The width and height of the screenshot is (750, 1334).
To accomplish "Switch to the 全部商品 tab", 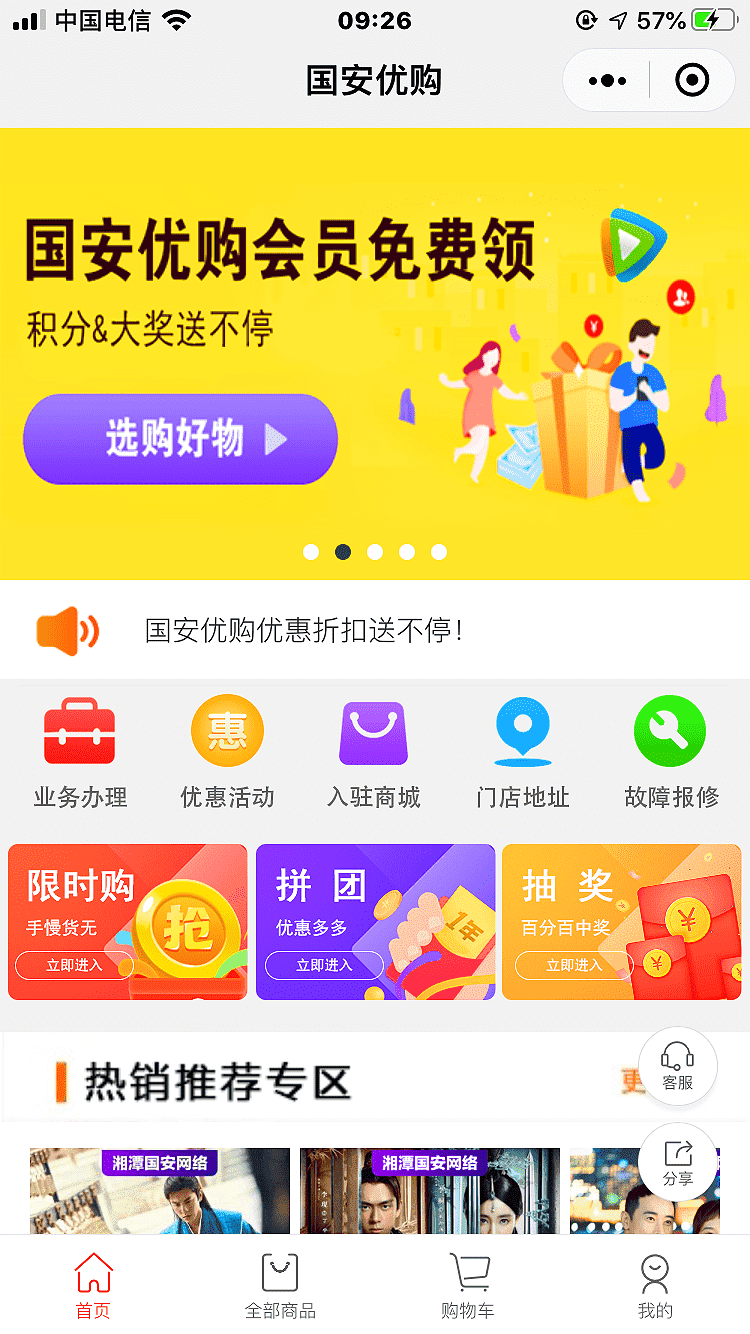I will coord(280,1287).
